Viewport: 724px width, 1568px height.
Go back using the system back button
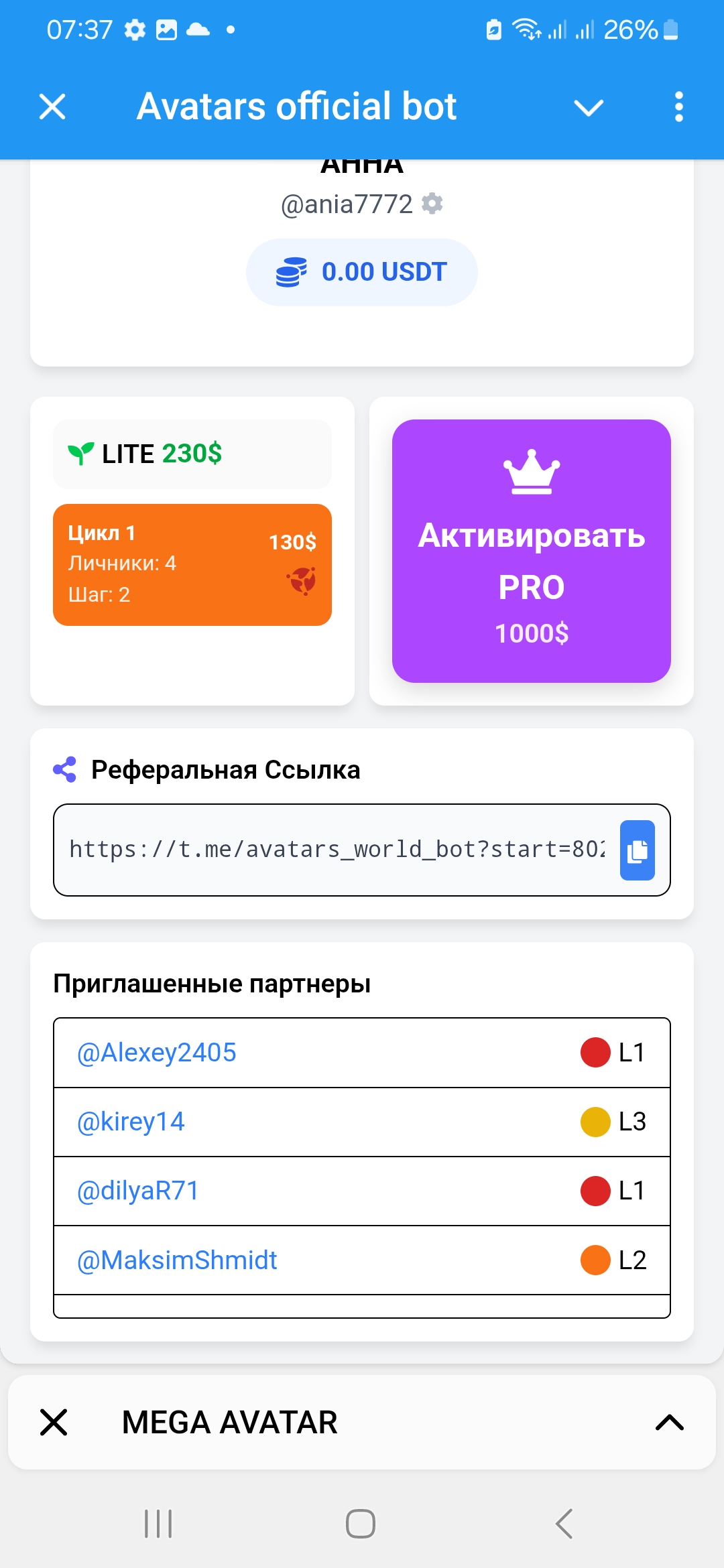pyautogui.click(x=564, y=1524)
